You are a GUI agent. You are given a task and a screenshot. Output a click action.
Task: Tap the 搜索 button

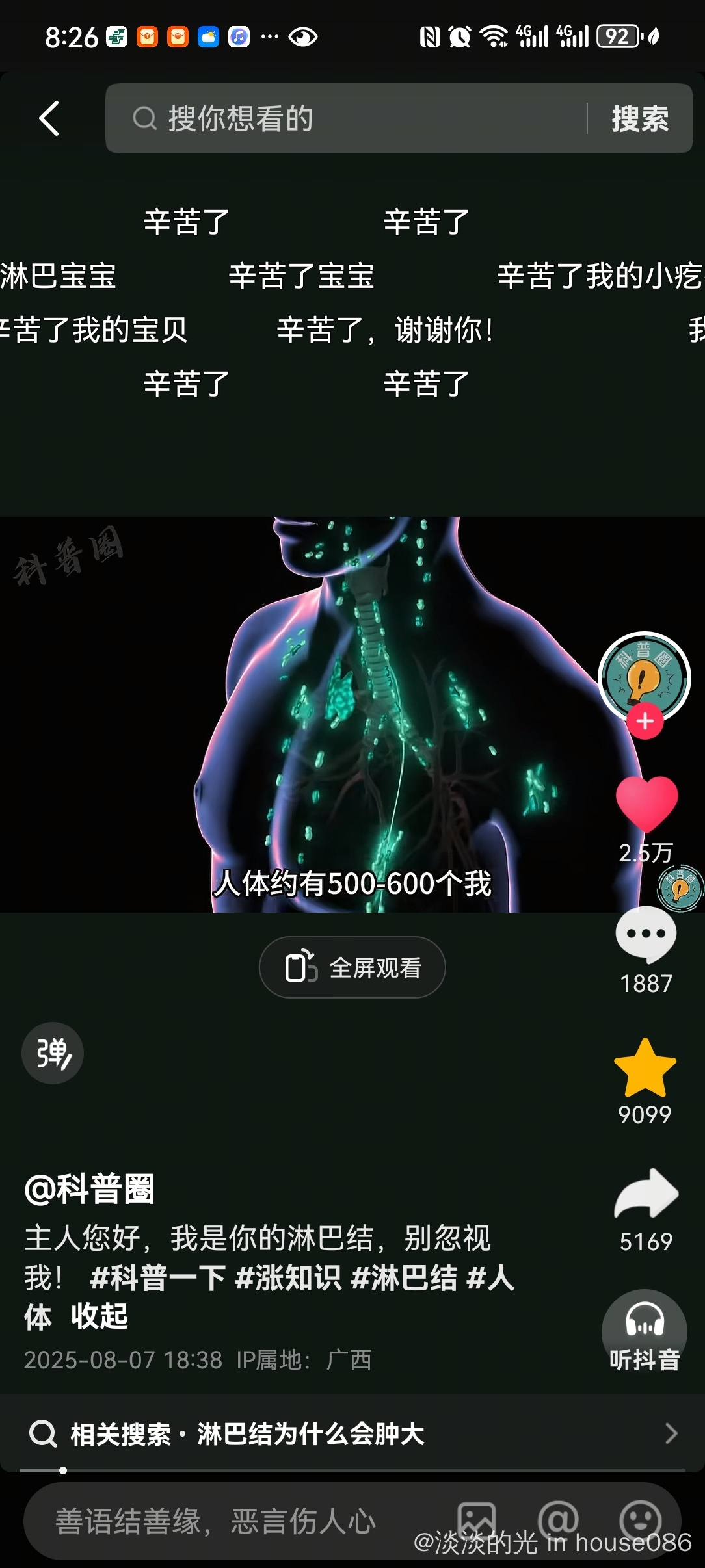640,118
